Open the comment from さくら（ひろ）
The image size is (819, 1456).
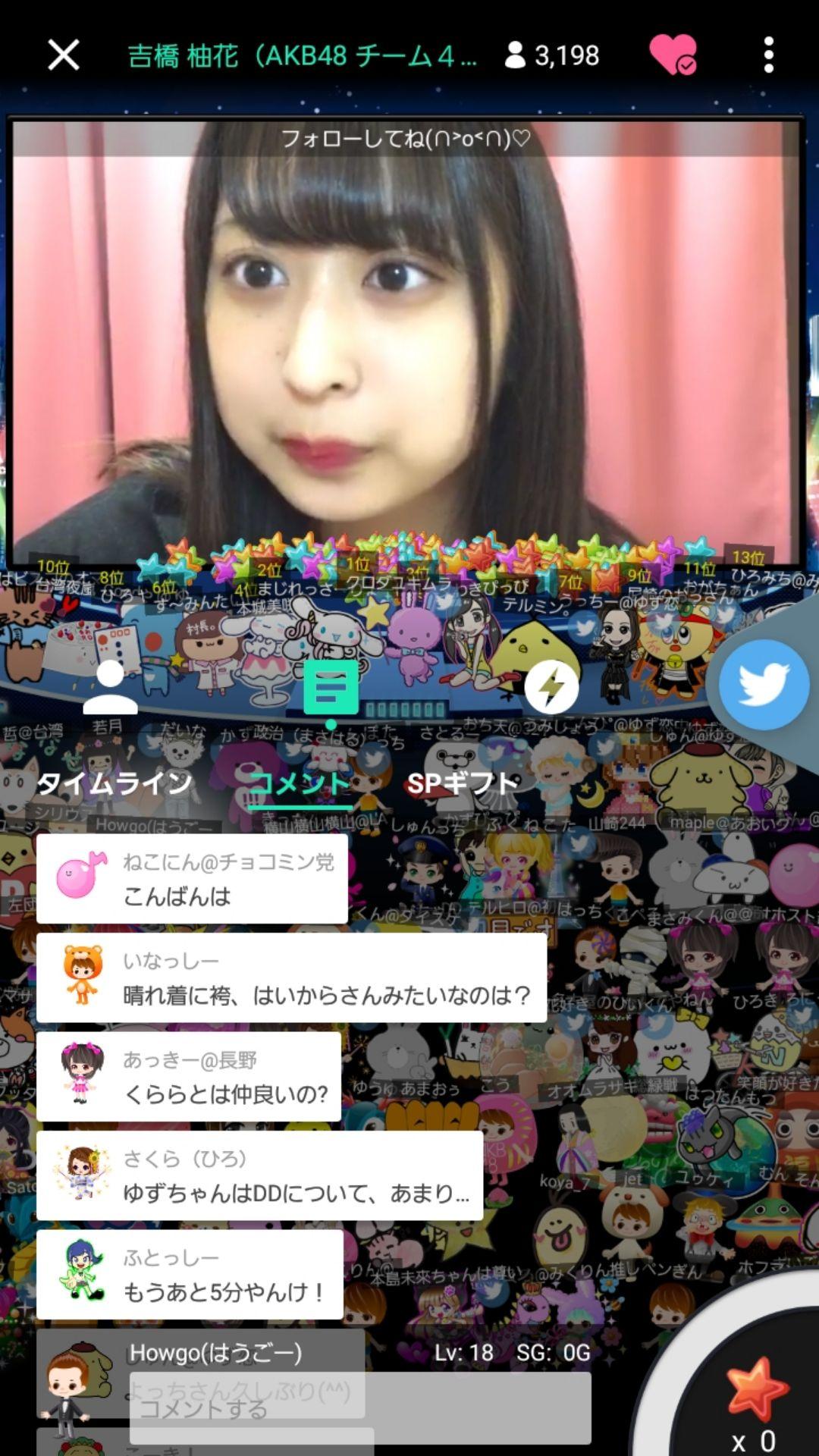pos(259,1176)
